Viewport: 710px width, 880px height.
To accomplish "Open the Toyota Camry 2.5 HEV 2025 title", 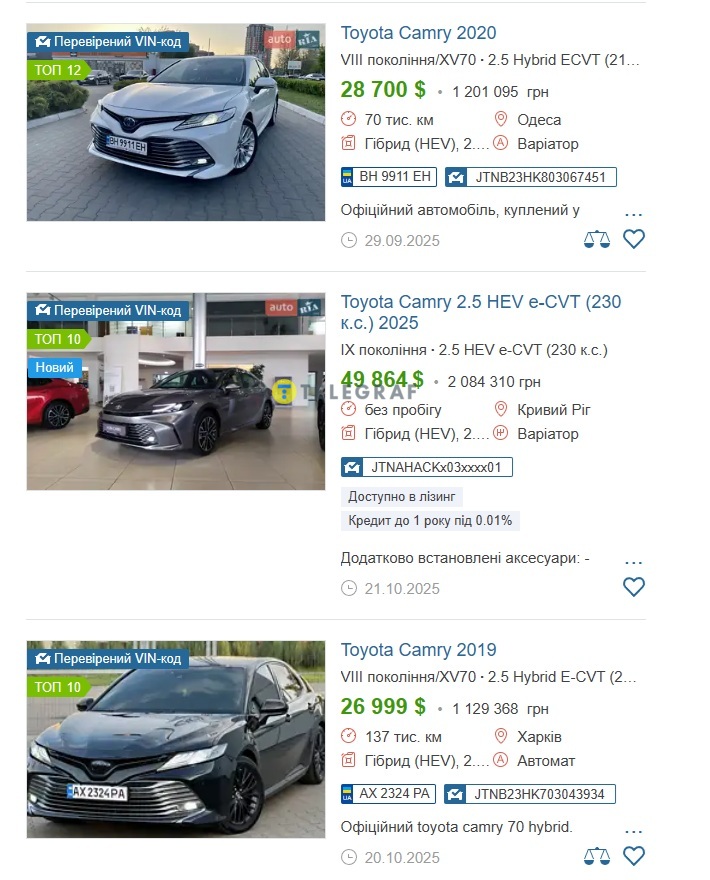I will pyautogui.click(x=480, y=312).
